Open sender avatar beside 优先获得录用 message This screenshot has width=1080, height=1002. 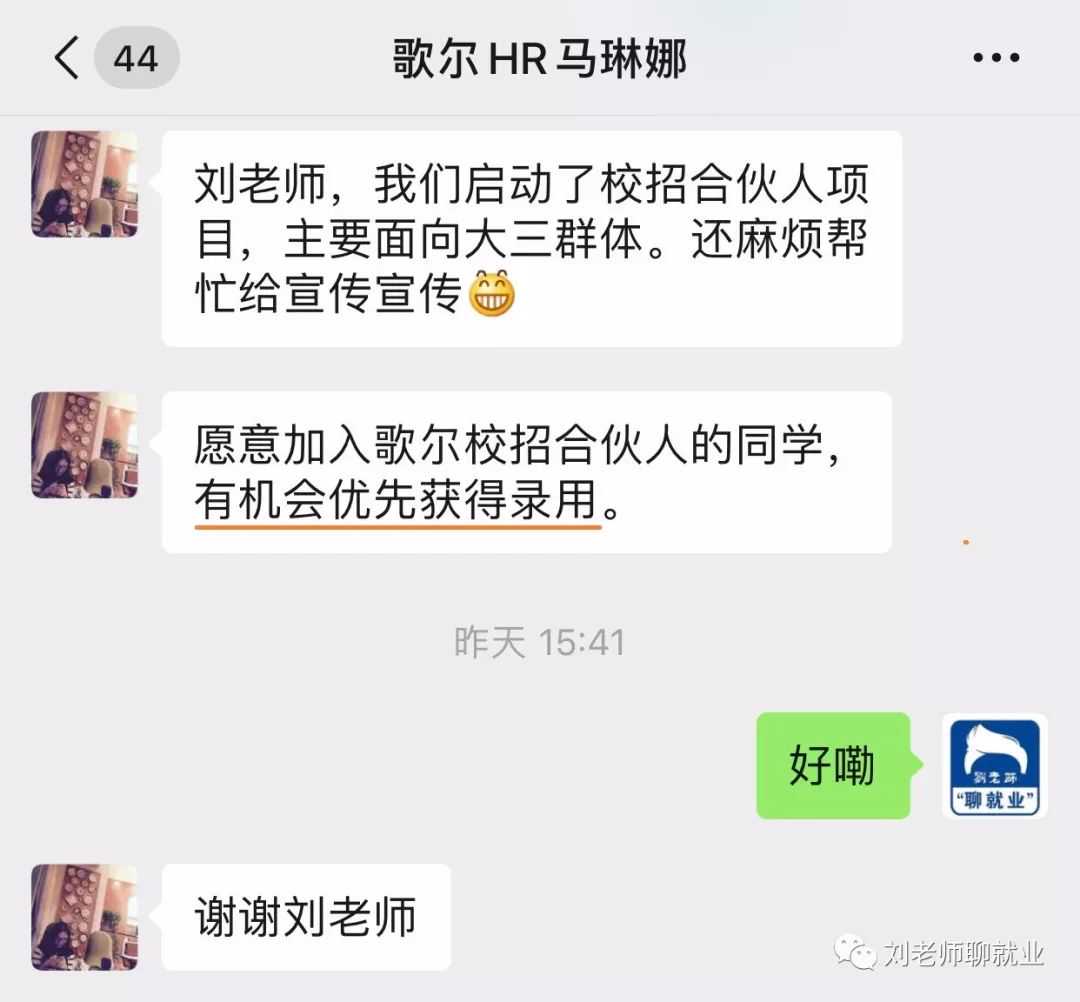coord(85,445)
